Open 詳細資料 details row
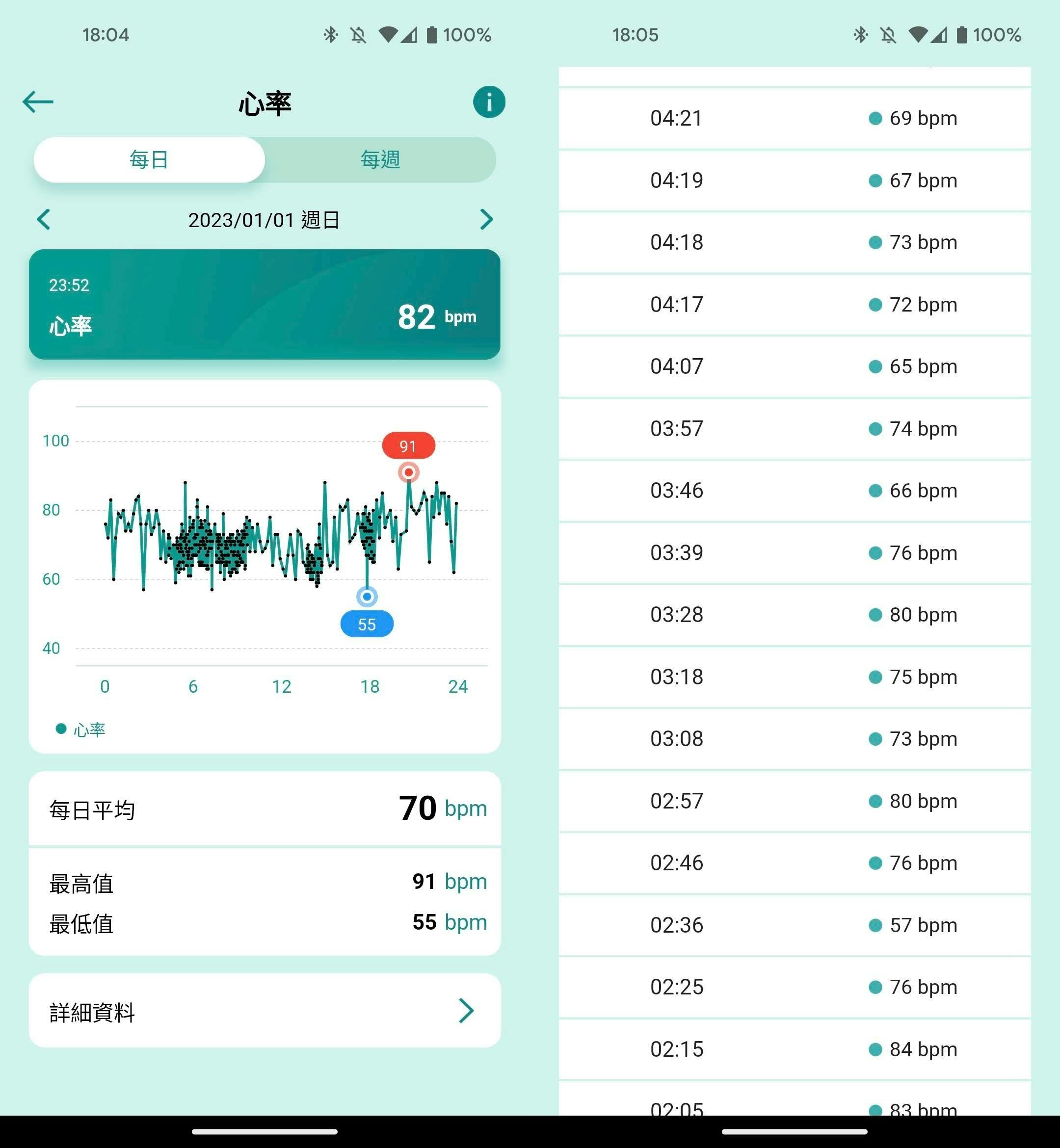This screenshot has width=1060, height=1148. point(265,1011)
